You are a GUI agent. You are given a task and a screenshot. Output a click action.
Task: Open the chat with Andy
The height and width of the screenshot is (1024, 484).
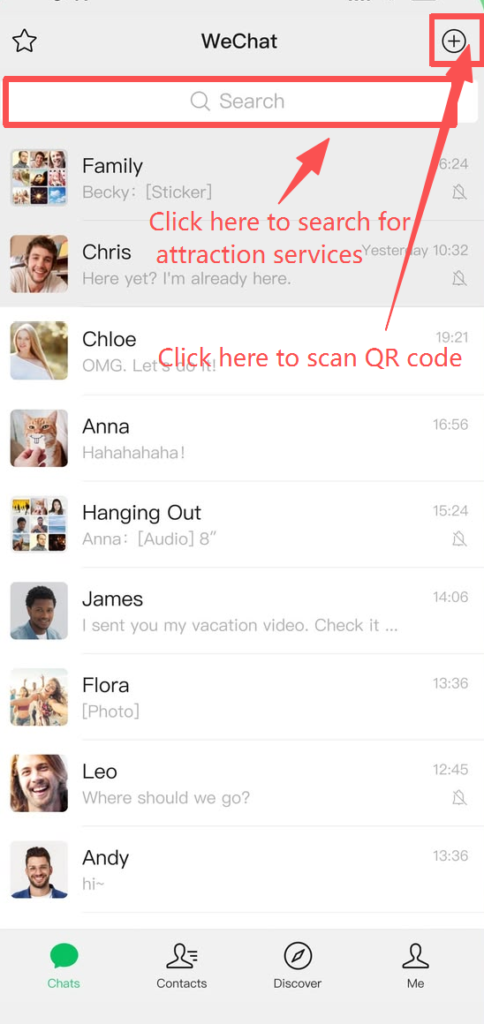coord(242,869)
